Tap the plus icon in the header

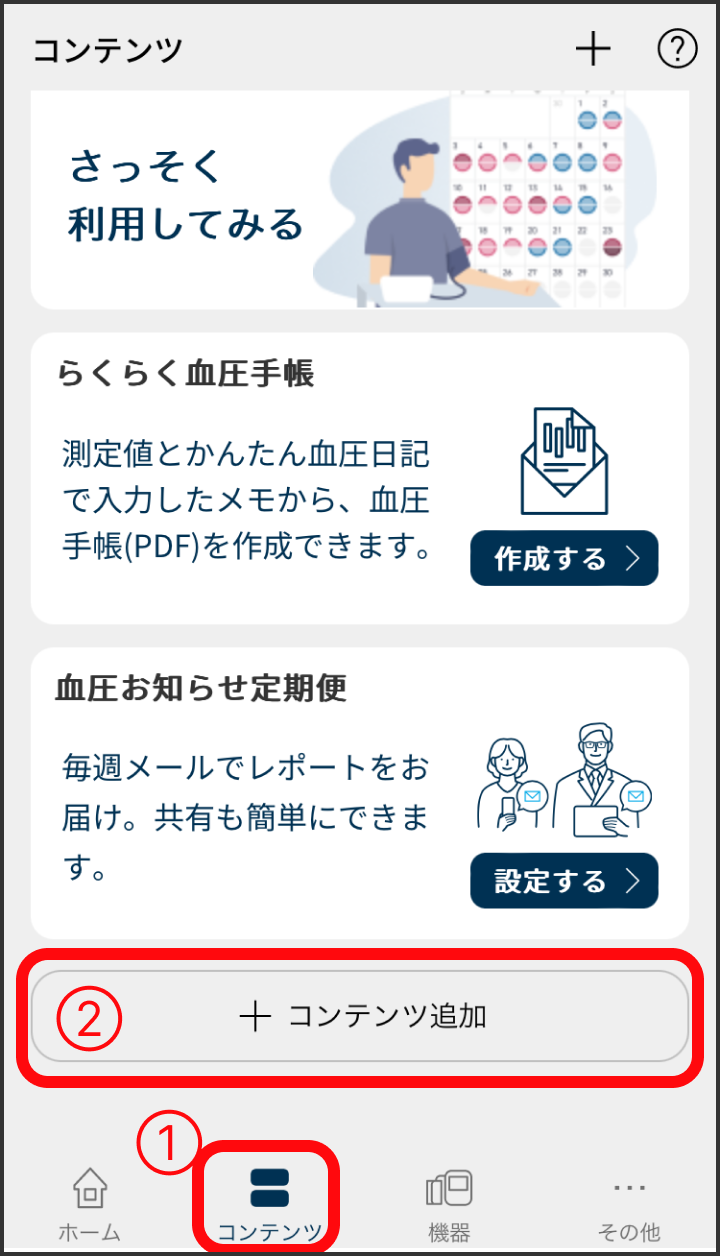pyautogui.click(x=593, y=49)
